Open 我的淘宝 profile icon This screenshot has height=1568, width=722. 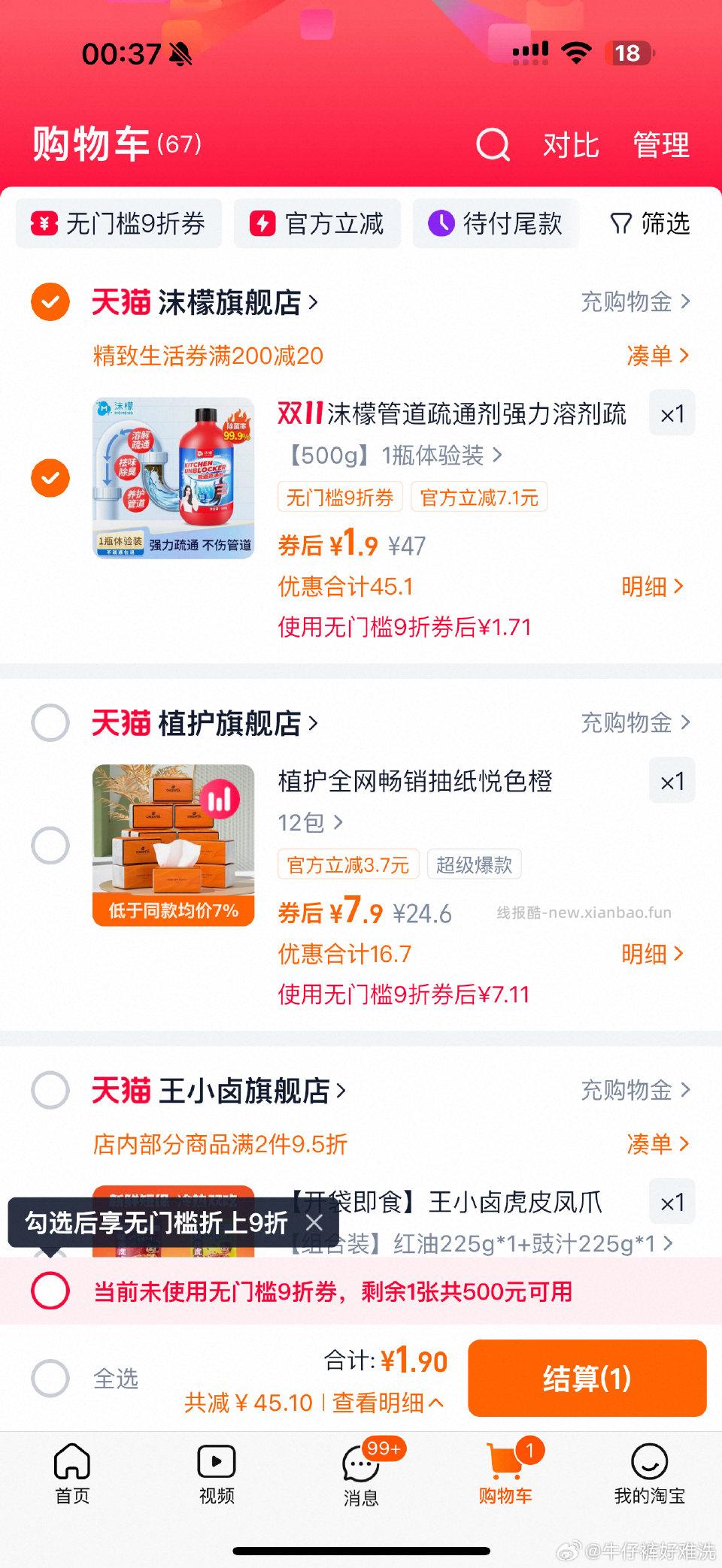coord(648,1466)
